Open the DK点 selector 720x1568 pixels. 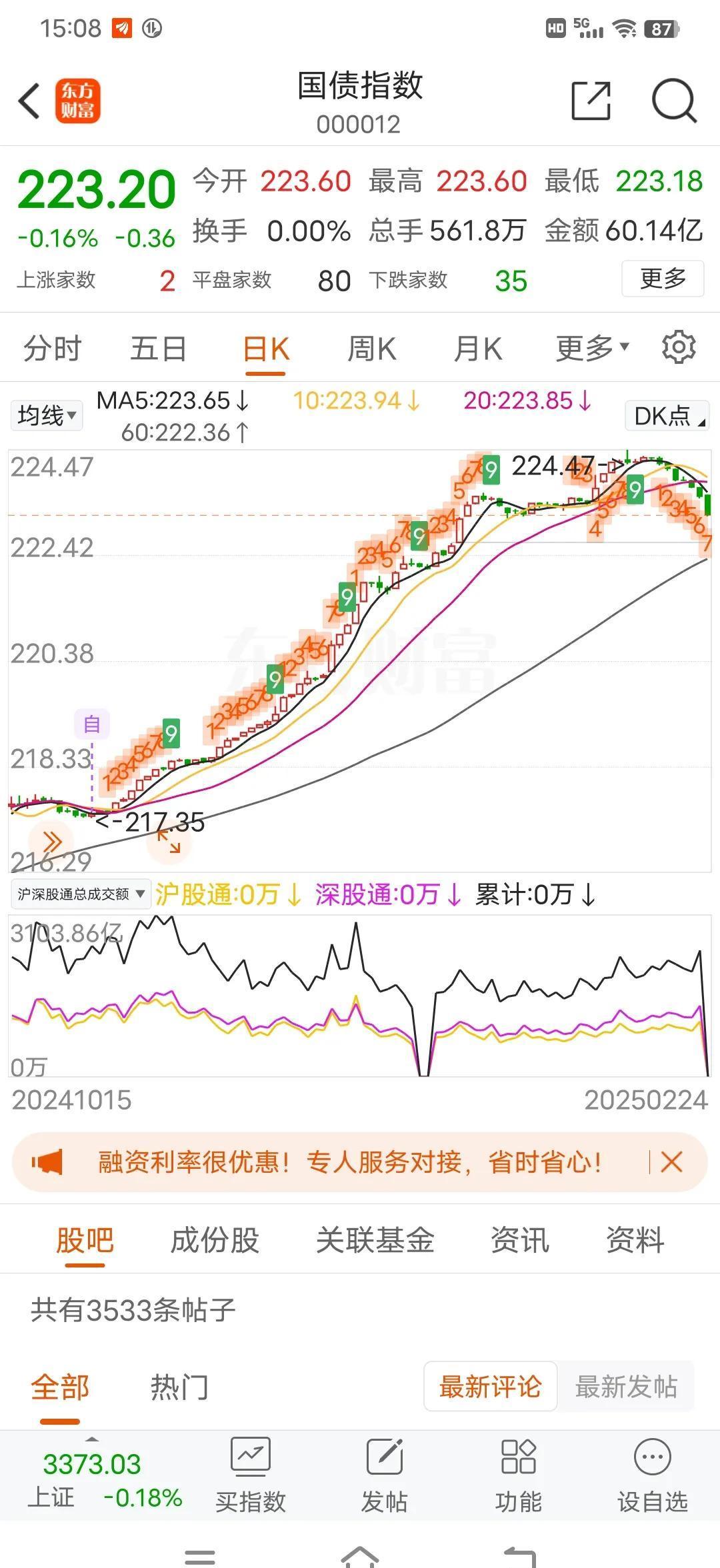click(666, 414)
